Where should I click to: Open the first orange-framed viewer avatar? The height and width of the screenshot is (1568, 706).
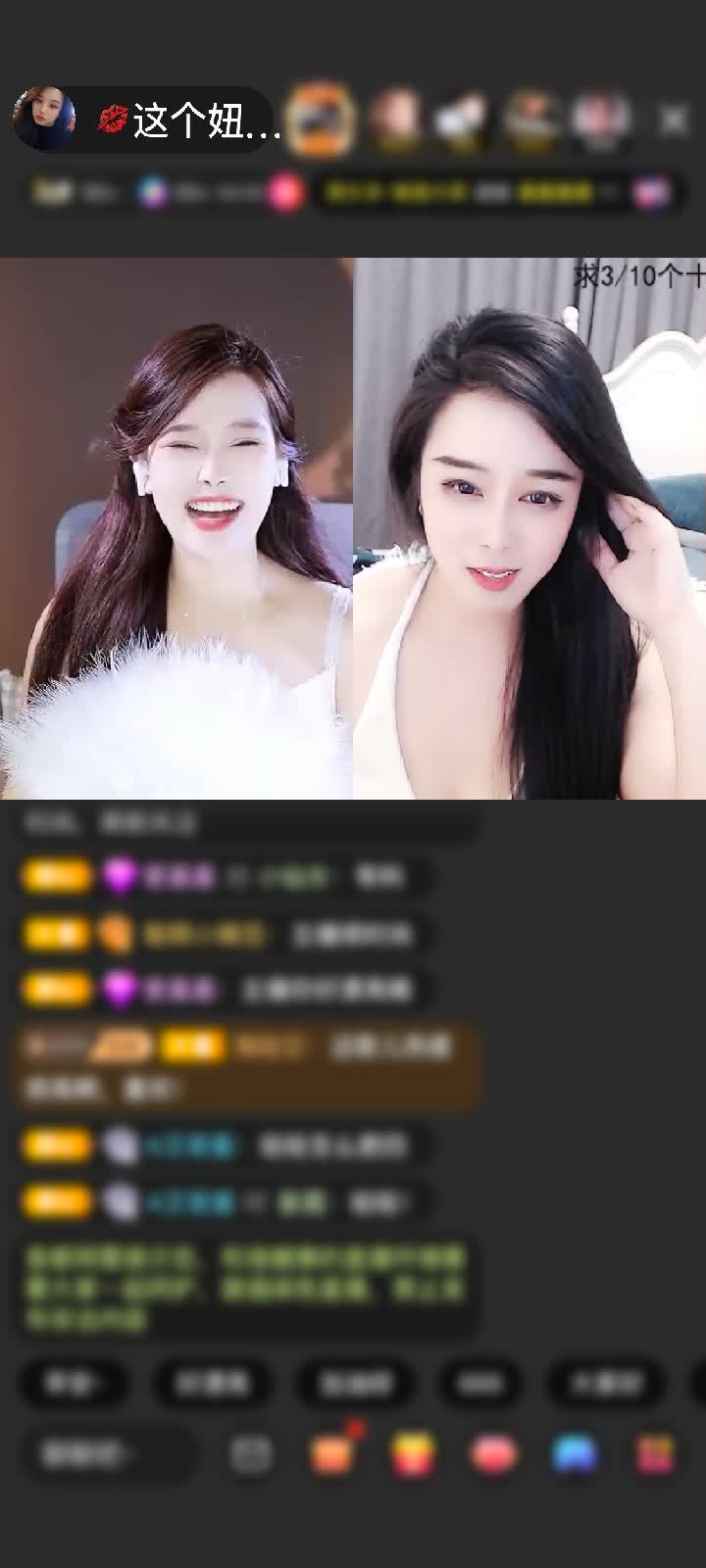[325, 119]
